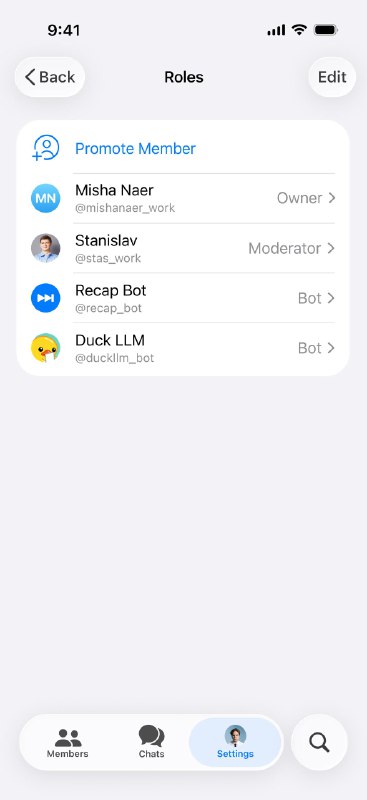The width and height of the screenshot is (367, 800).
Task: Select Promote Member
Action: click(x=183, y=148)
